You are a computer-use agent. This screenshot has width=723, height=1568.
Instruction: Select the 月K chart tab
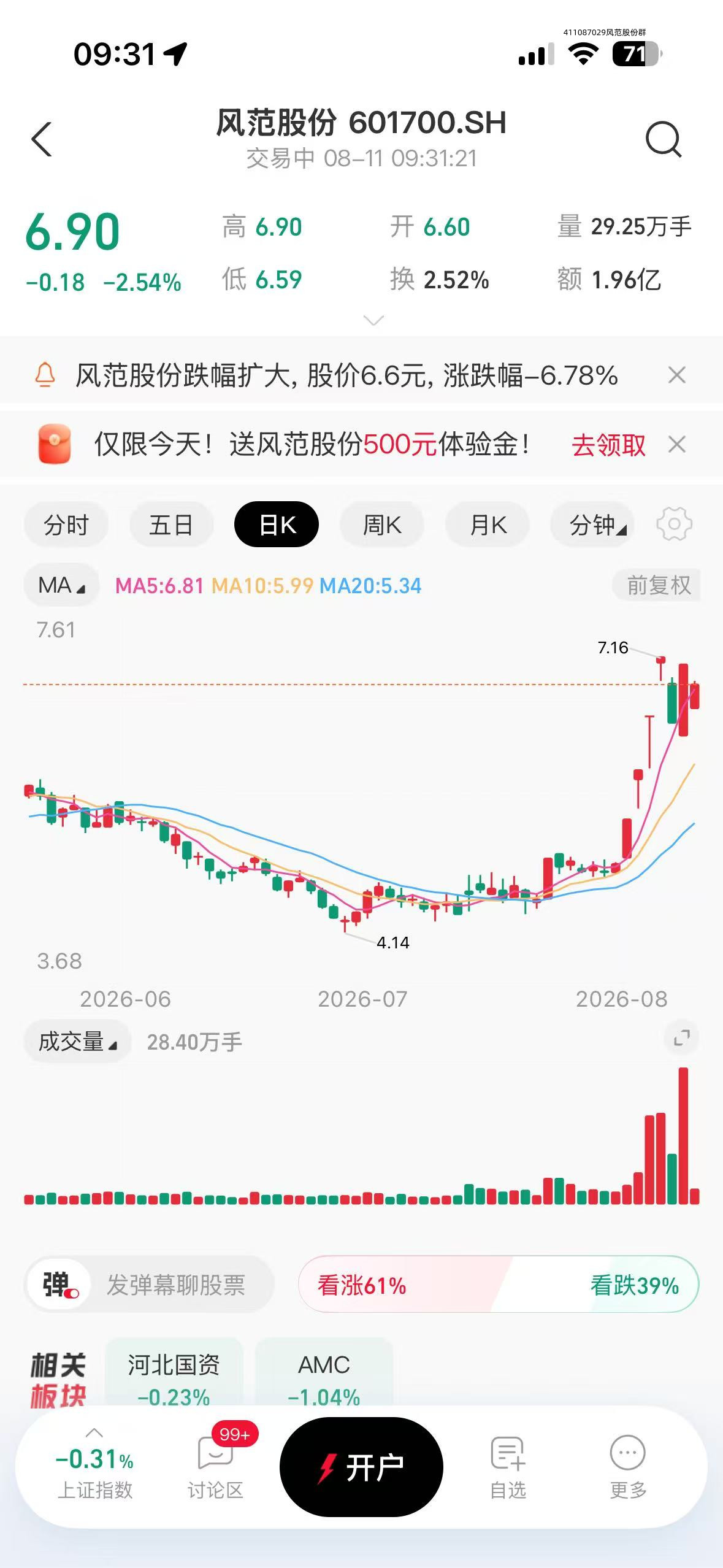tap(488, 525)
